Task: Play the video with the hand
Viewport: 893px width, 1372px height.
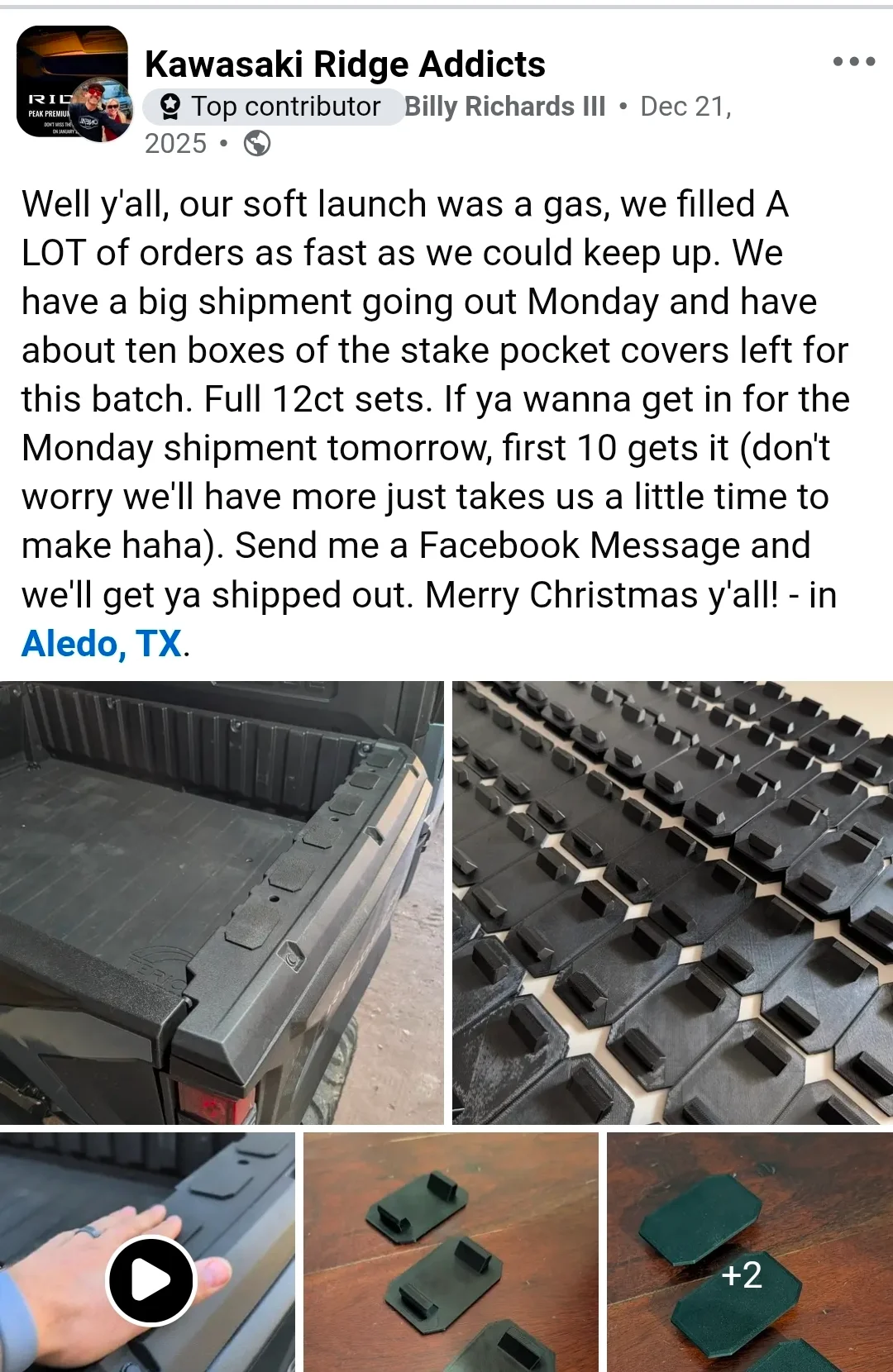Action: pyautogui.click(x=150, y=1280)
